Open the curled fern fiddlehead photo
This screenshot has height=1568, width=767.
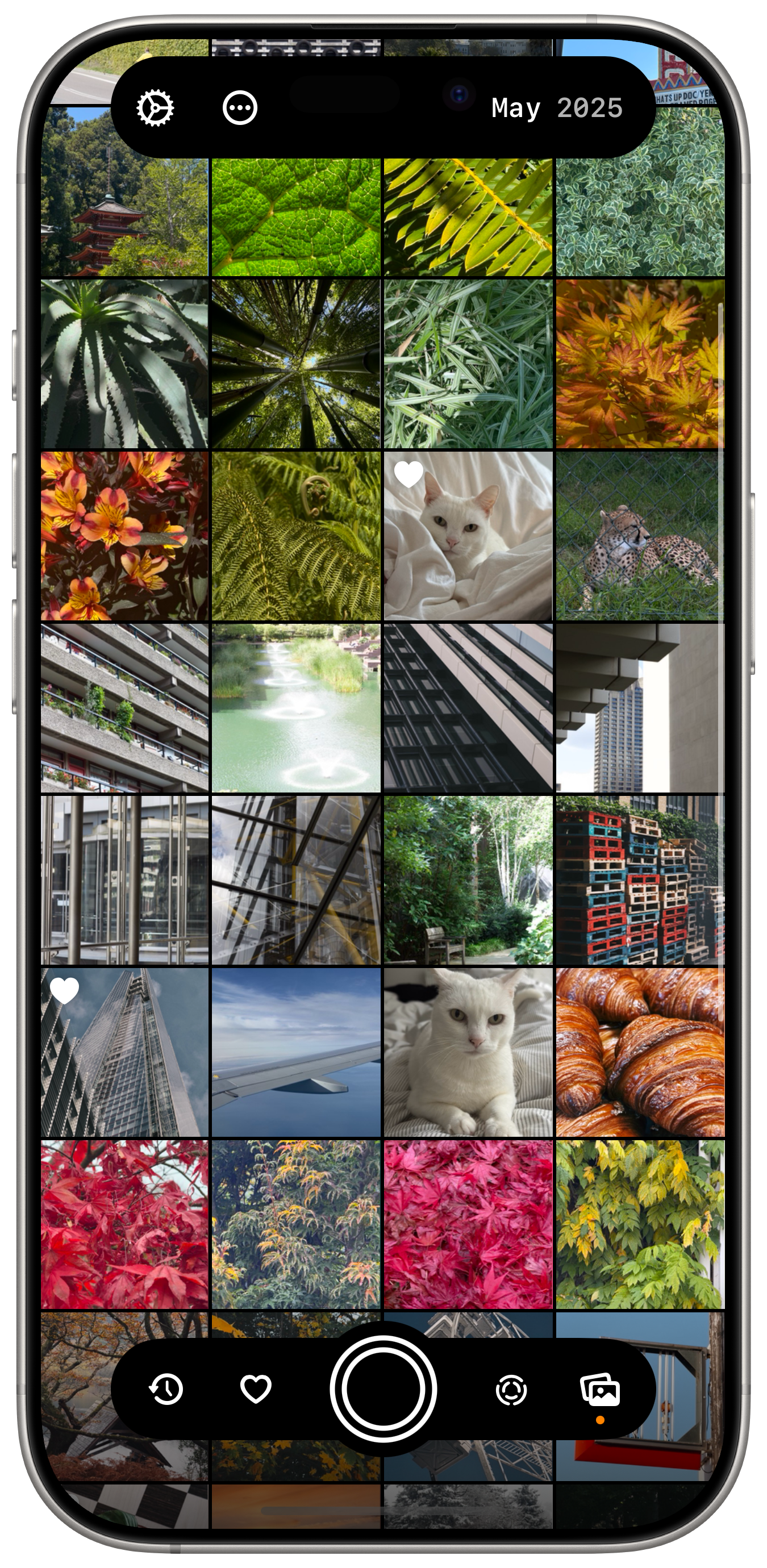coord(296,536)
